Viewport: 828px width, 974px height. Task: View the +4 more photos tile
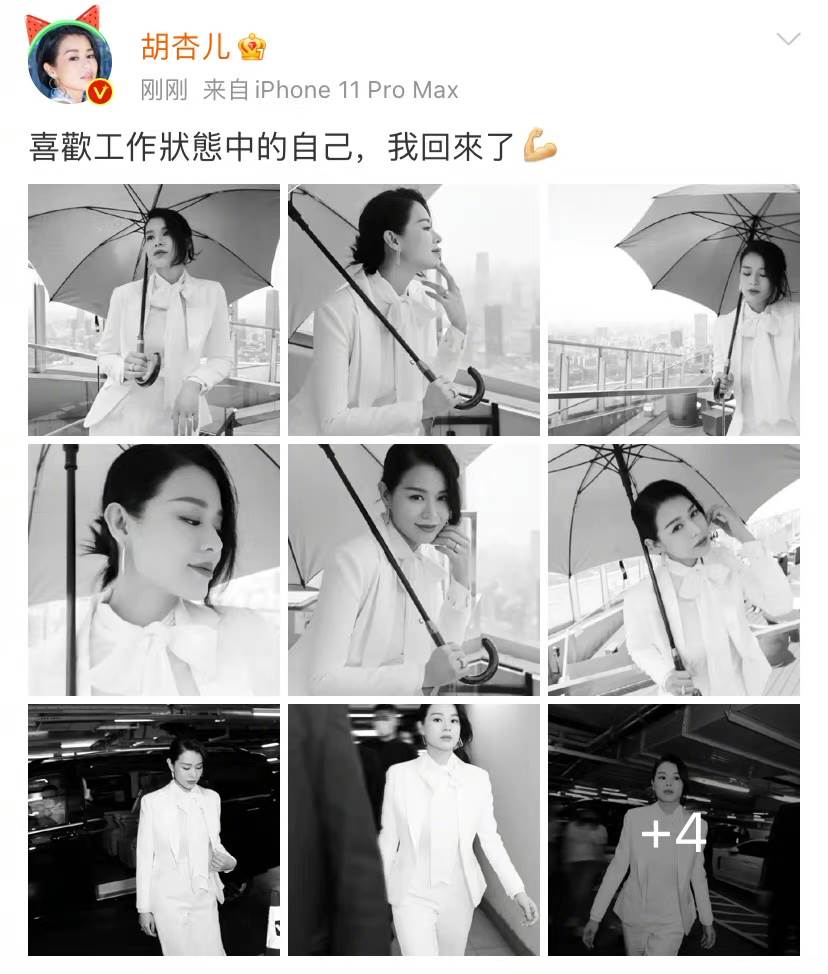(x=674, y=830)
